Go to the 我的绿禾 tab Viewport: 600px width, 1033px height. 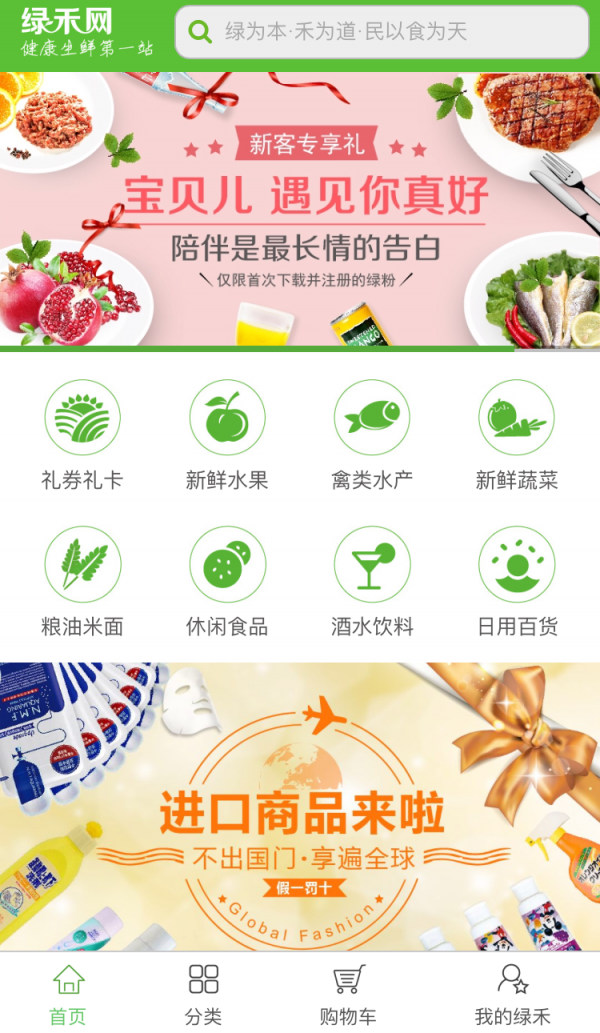click(512, 993)
